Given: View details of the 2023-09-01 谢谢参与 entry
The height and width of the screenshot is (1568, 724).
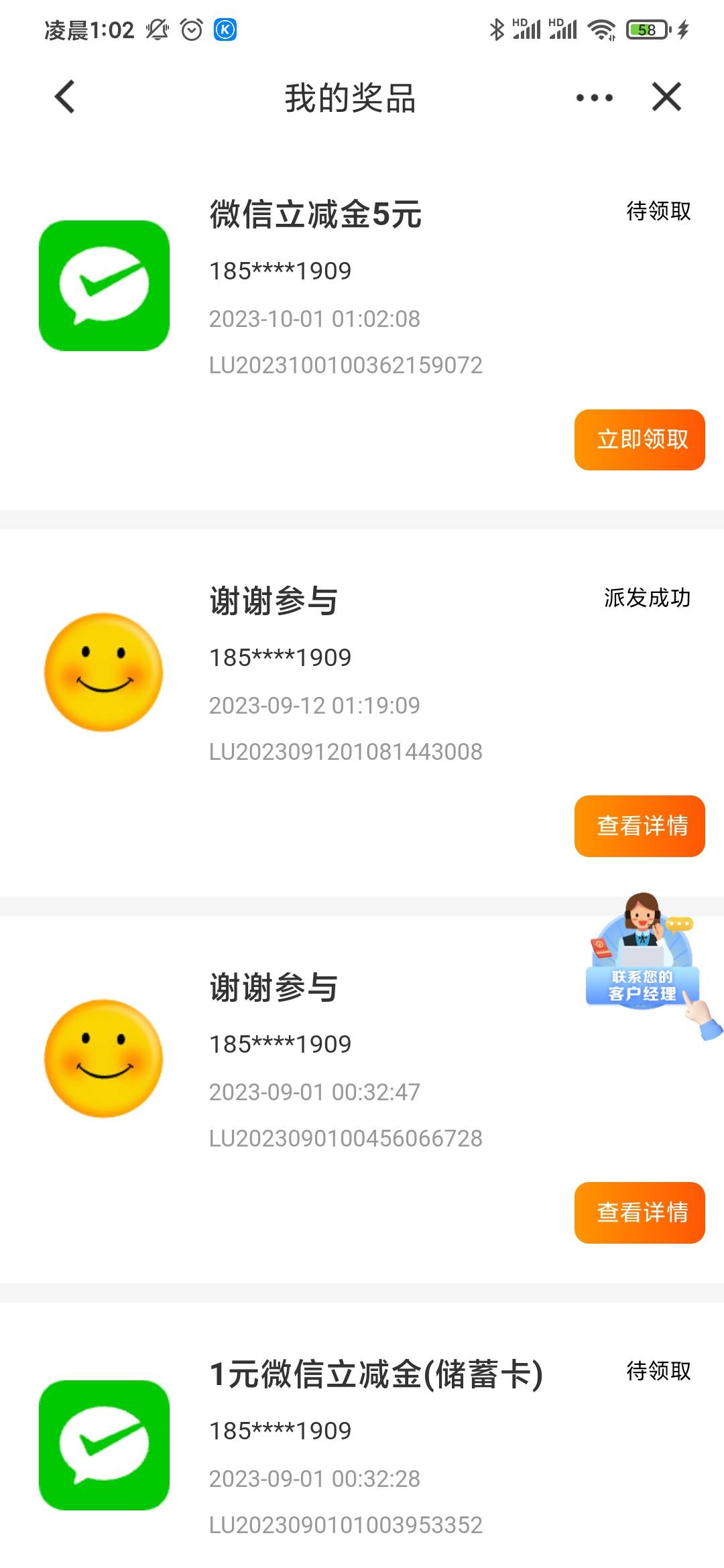Looking at the screenshot, I should tap(640, 1212).
